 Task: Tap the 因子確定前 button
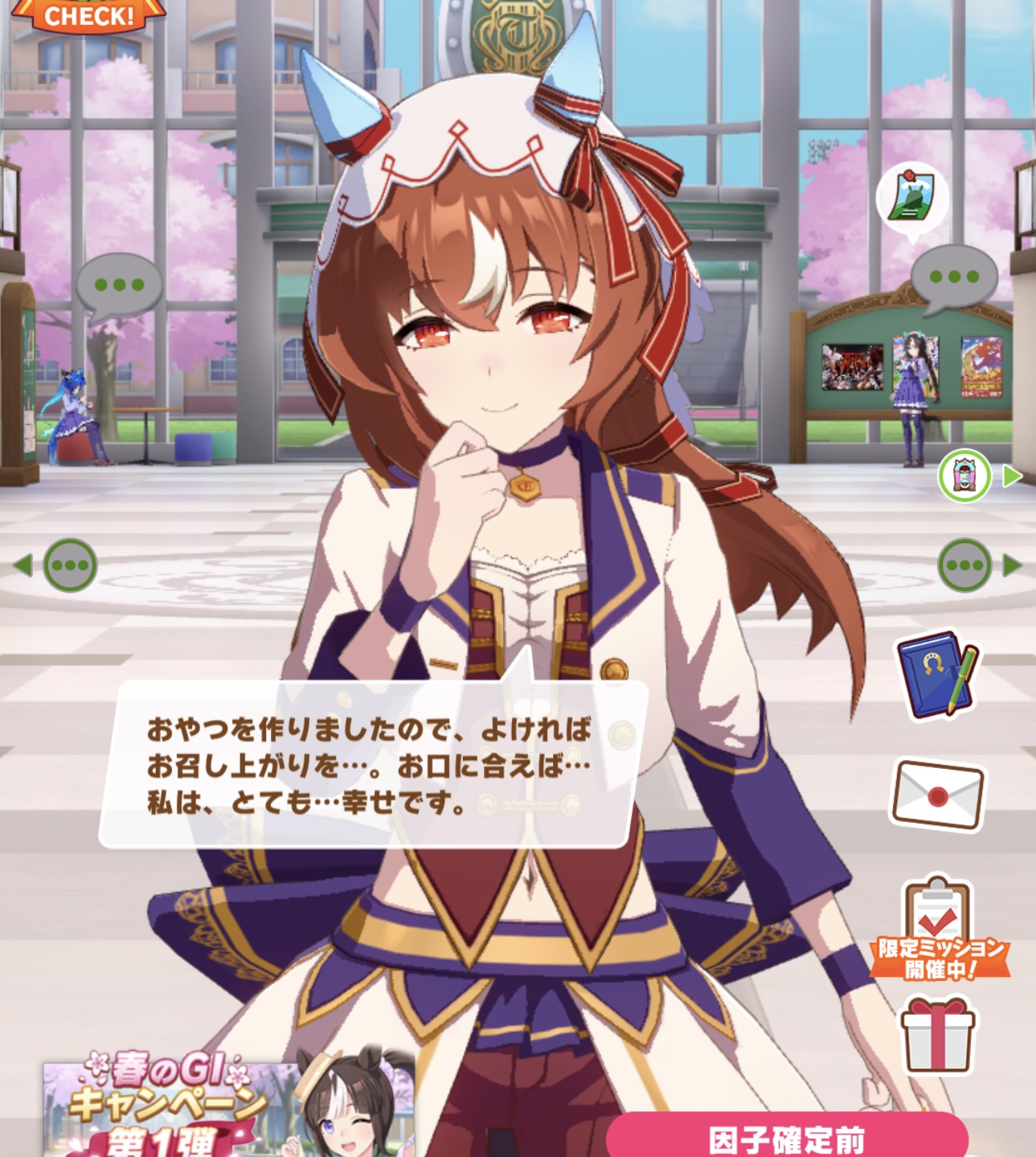[x=786, y=1139]
